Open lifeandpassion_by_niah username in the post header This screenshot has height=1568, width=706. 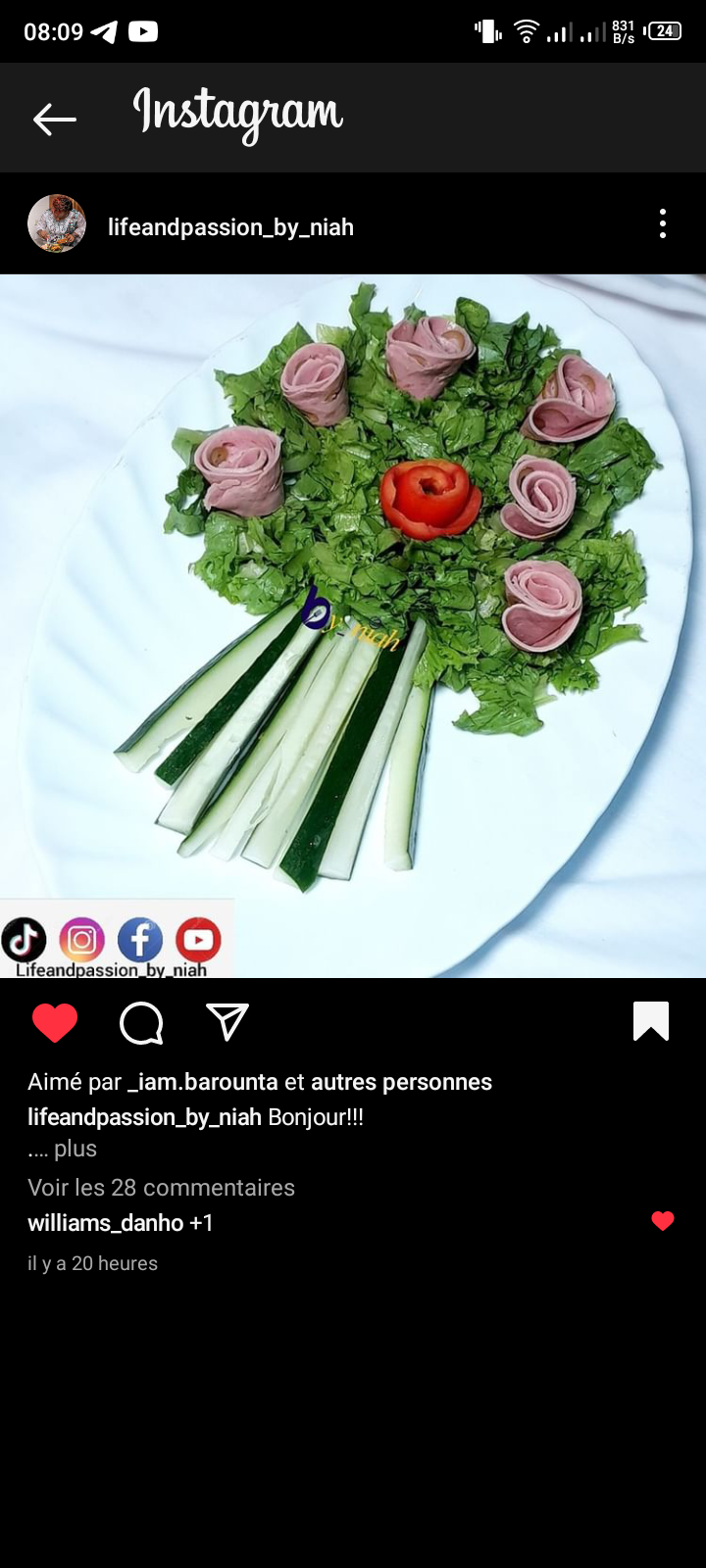(230, 227)
